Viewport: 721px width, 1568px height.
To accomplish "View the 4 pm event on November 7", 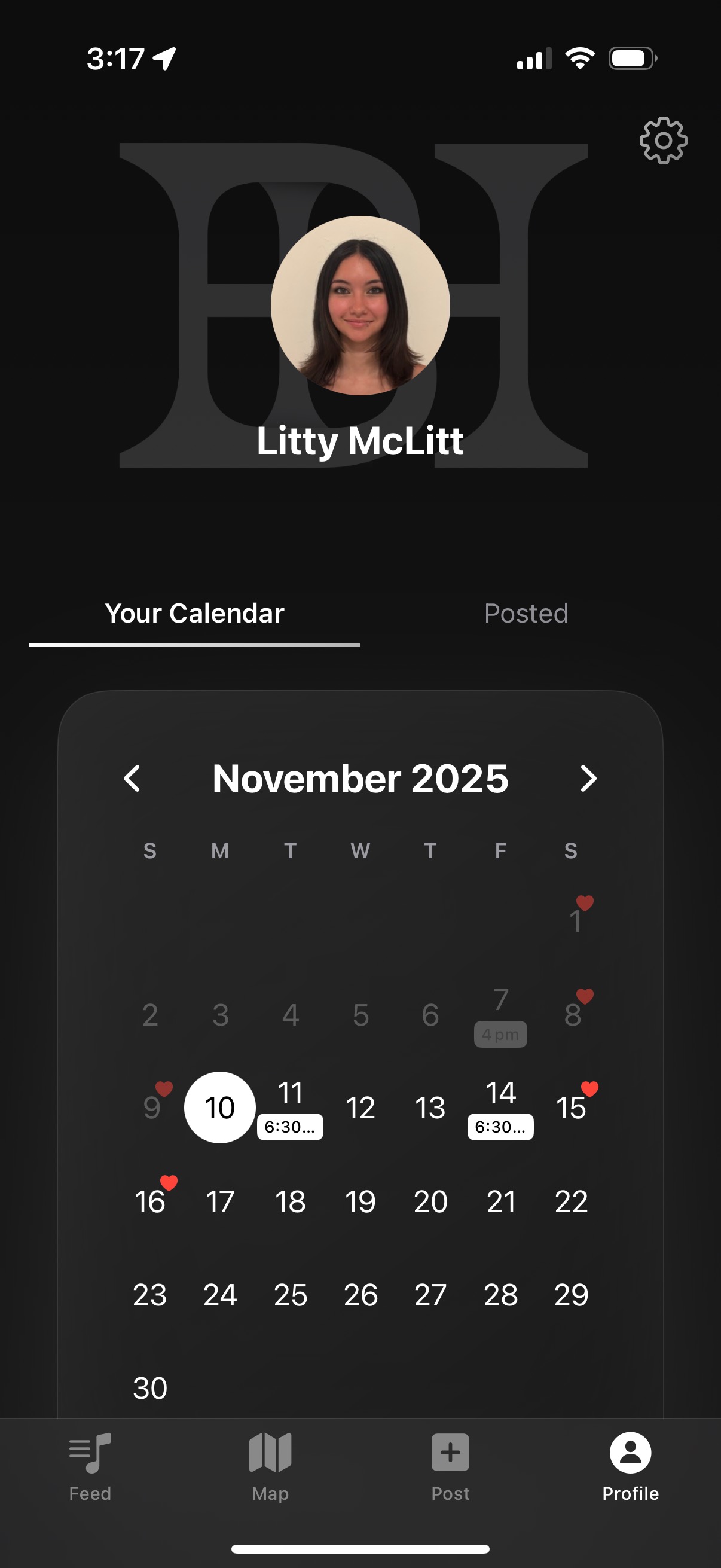I will pyautogui.click(x=500, y=1034).
